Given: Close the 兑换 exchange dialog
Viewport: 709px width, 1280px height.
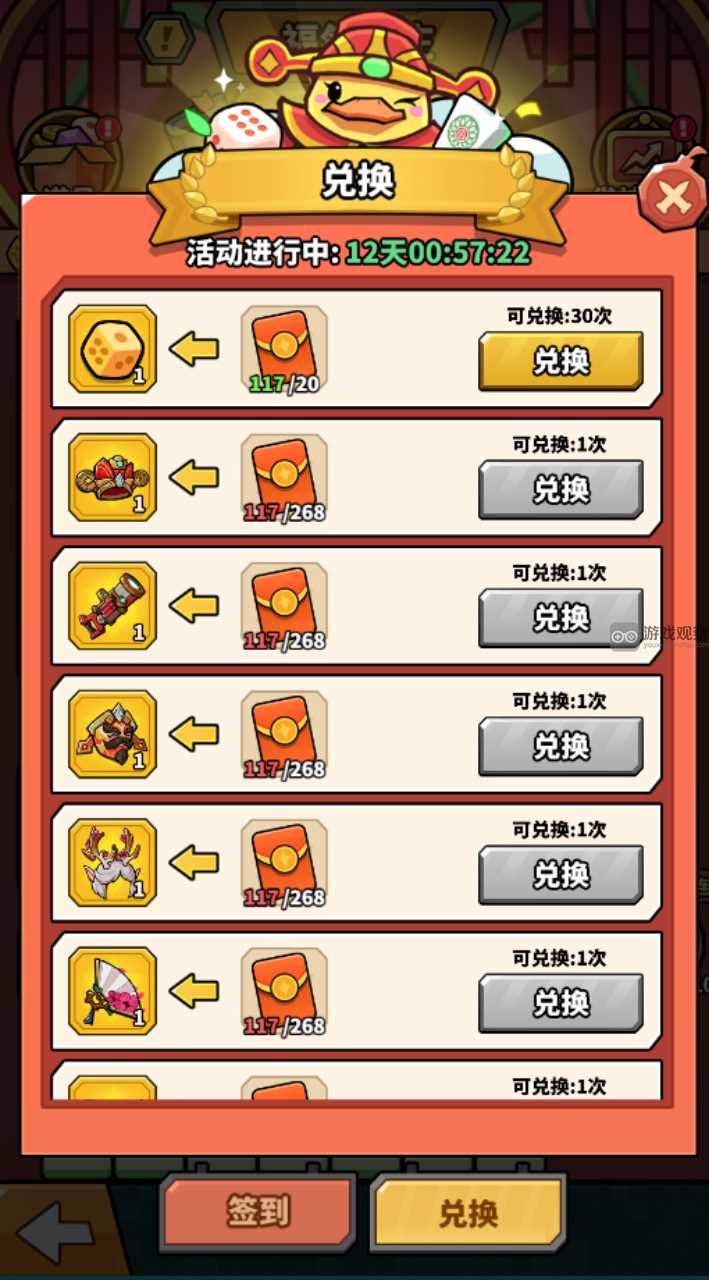Looking at the screenshot, I should (x=672, y=199).
